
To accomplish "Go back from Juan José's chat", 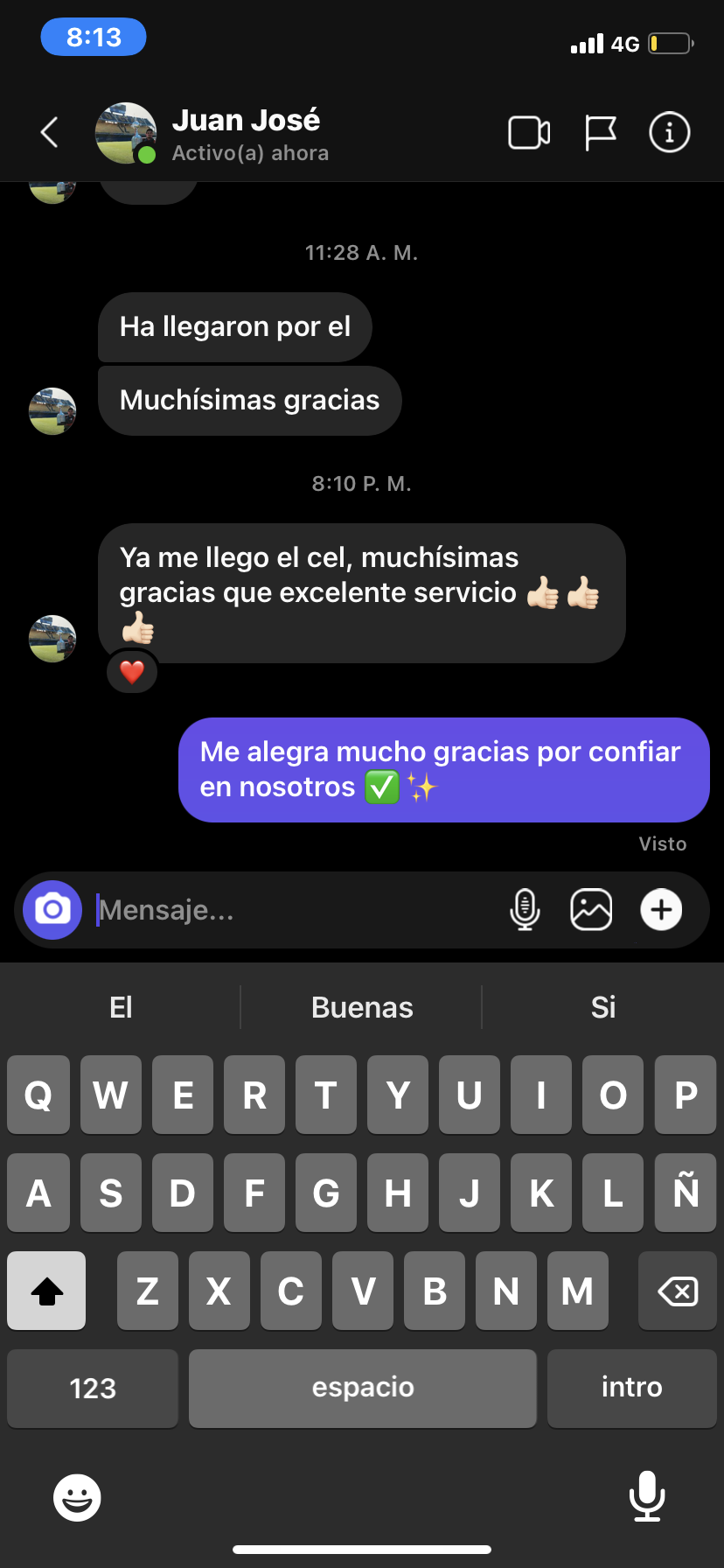I will point(50,133).
